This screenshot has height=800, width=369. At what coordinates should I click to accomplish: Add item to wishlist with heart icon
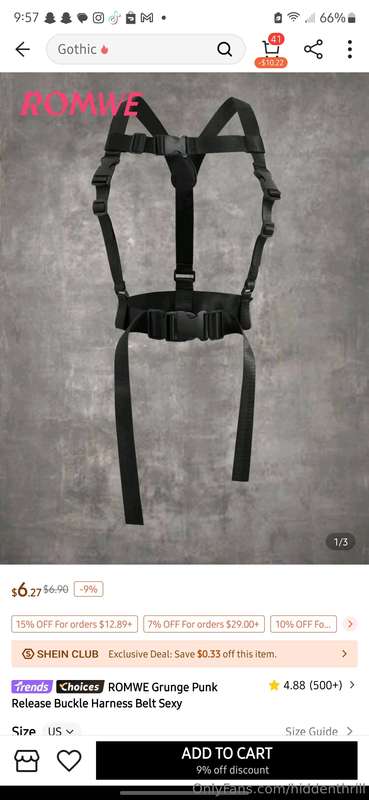pyautogui.click(x=69, y=761)
